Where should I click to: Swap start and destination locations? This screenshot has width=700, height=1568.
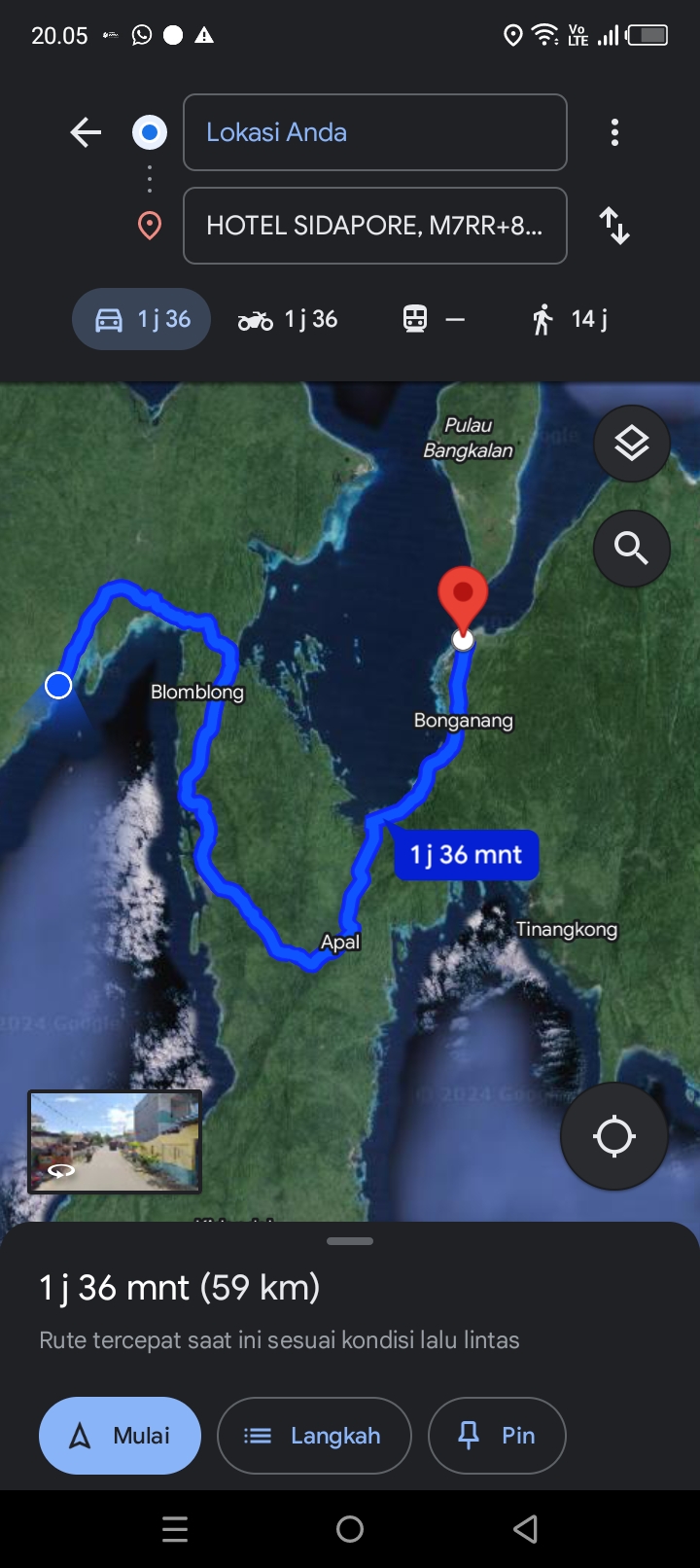coord(614,226)
